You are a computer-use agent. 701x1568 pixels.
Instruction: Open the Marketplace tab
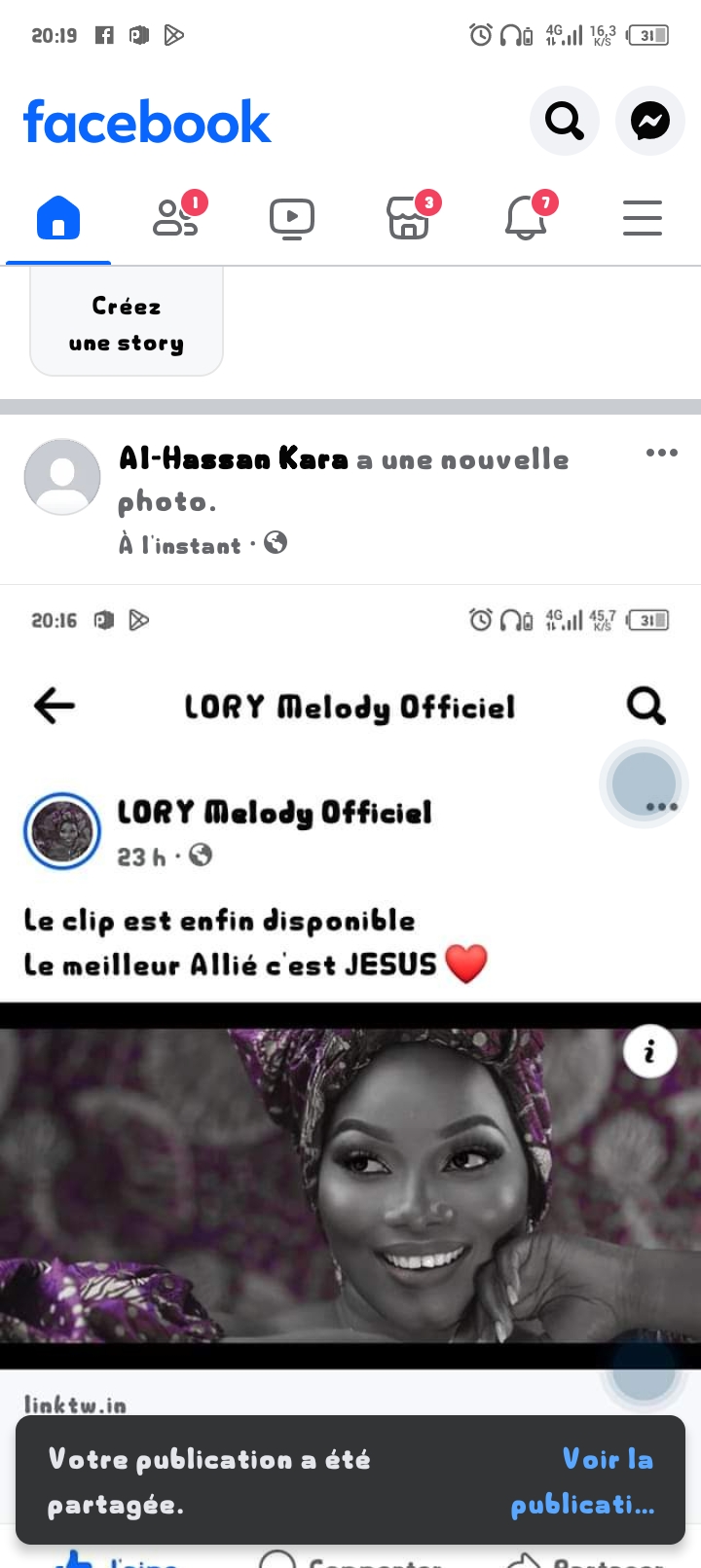click(x=409, y=217)
